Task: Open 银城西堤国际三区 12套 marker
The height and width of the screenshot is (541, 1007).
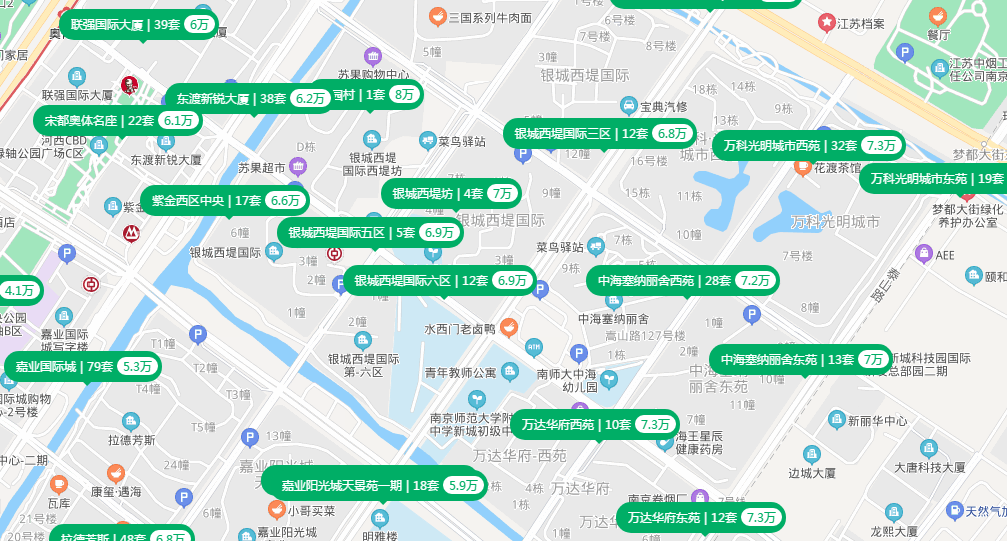Action: (600, 133)
